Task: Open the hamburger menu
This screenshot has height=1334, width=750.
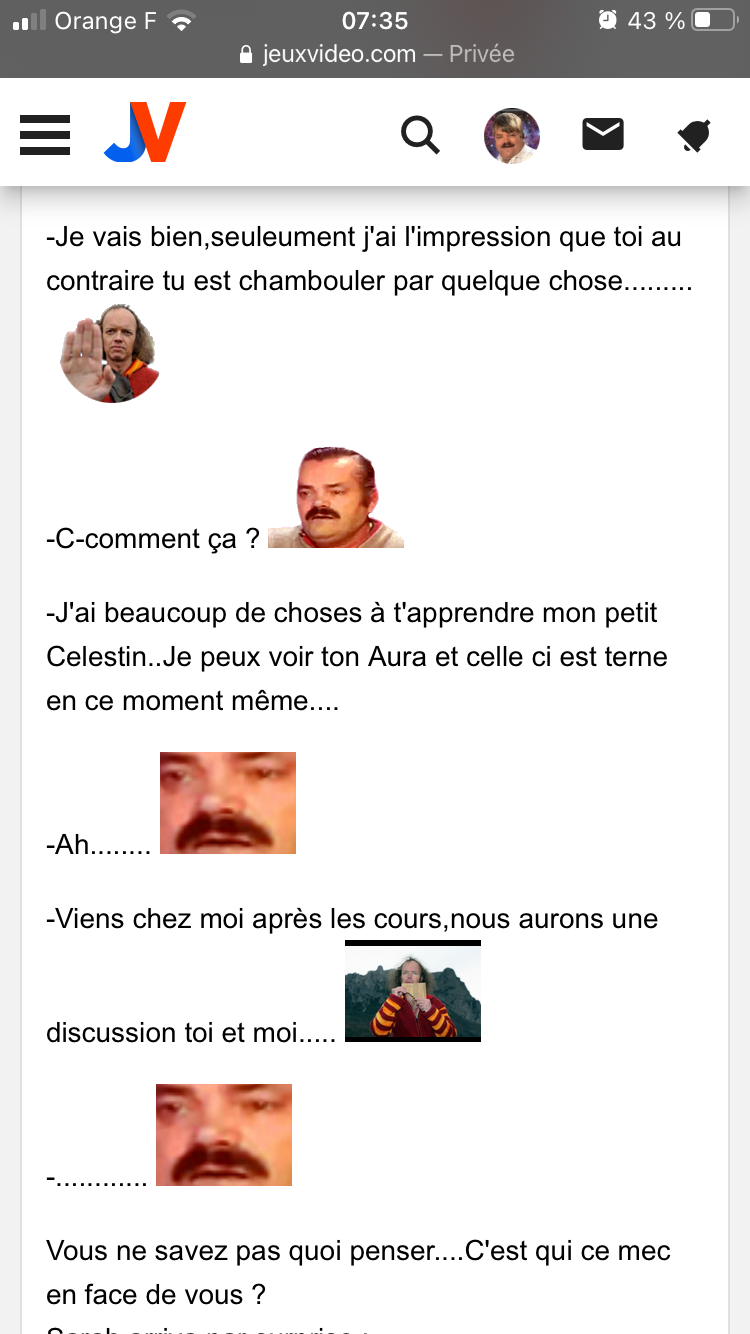Action: pos(45,134)
